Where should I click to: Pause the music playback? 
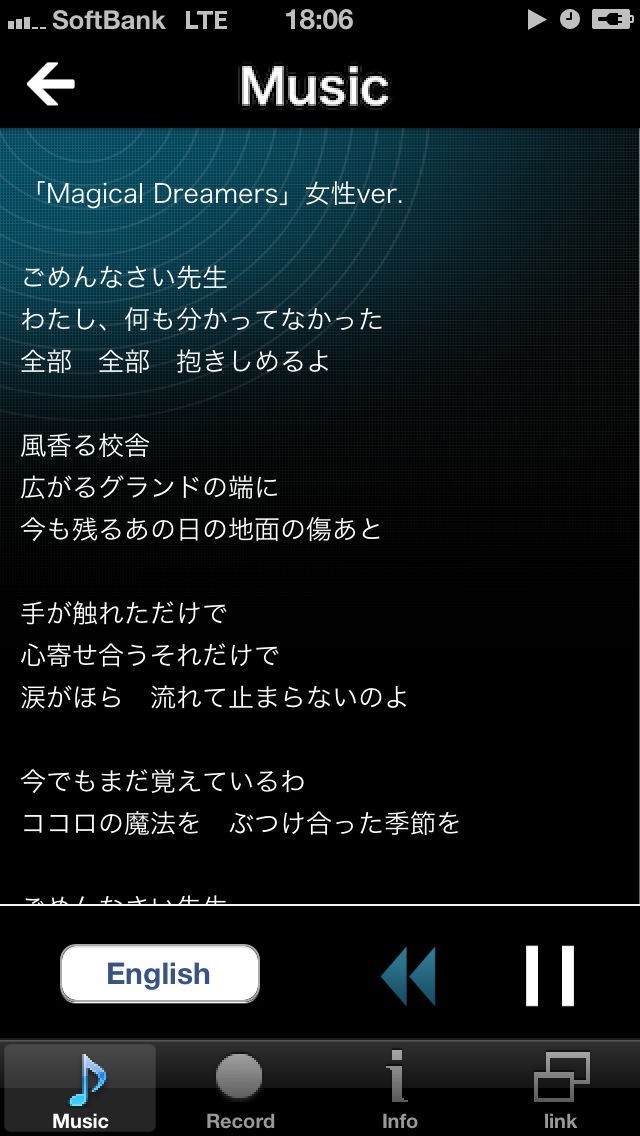(x=550, y=975)
